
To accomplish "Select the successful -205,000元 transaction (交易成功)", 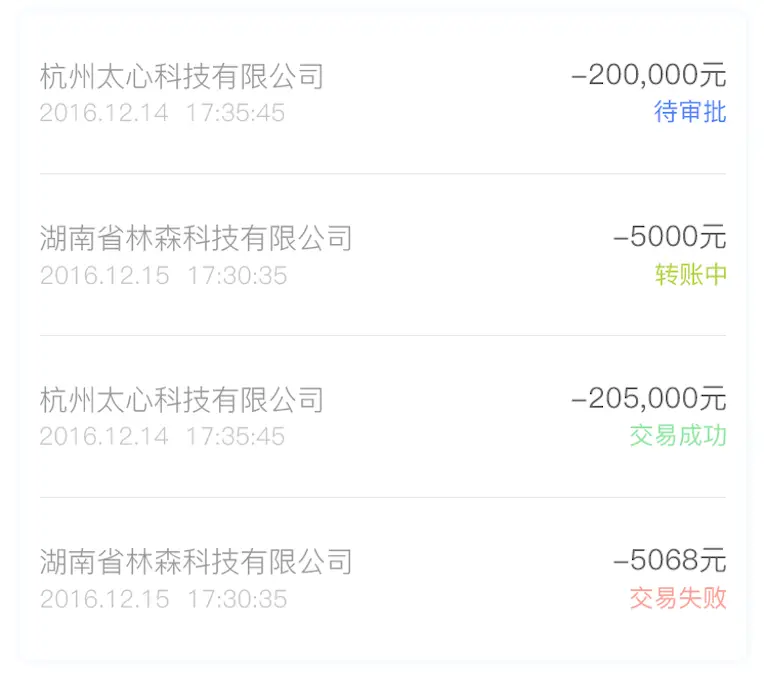I will [x=382, y=417].
